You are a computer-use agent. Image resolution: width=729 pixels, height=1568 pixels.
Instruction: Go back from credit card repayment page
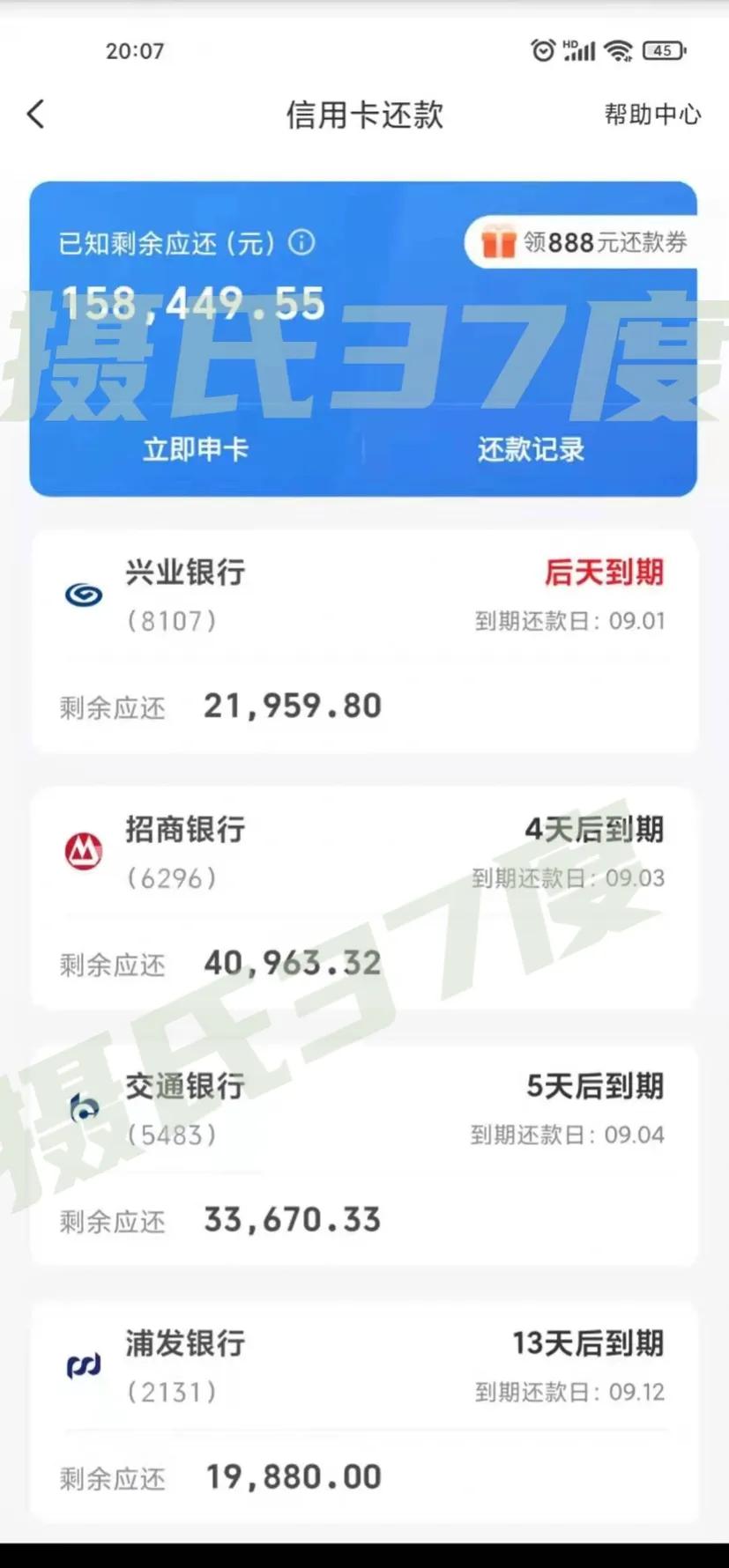pyautogui.click(x=36, y=115)
